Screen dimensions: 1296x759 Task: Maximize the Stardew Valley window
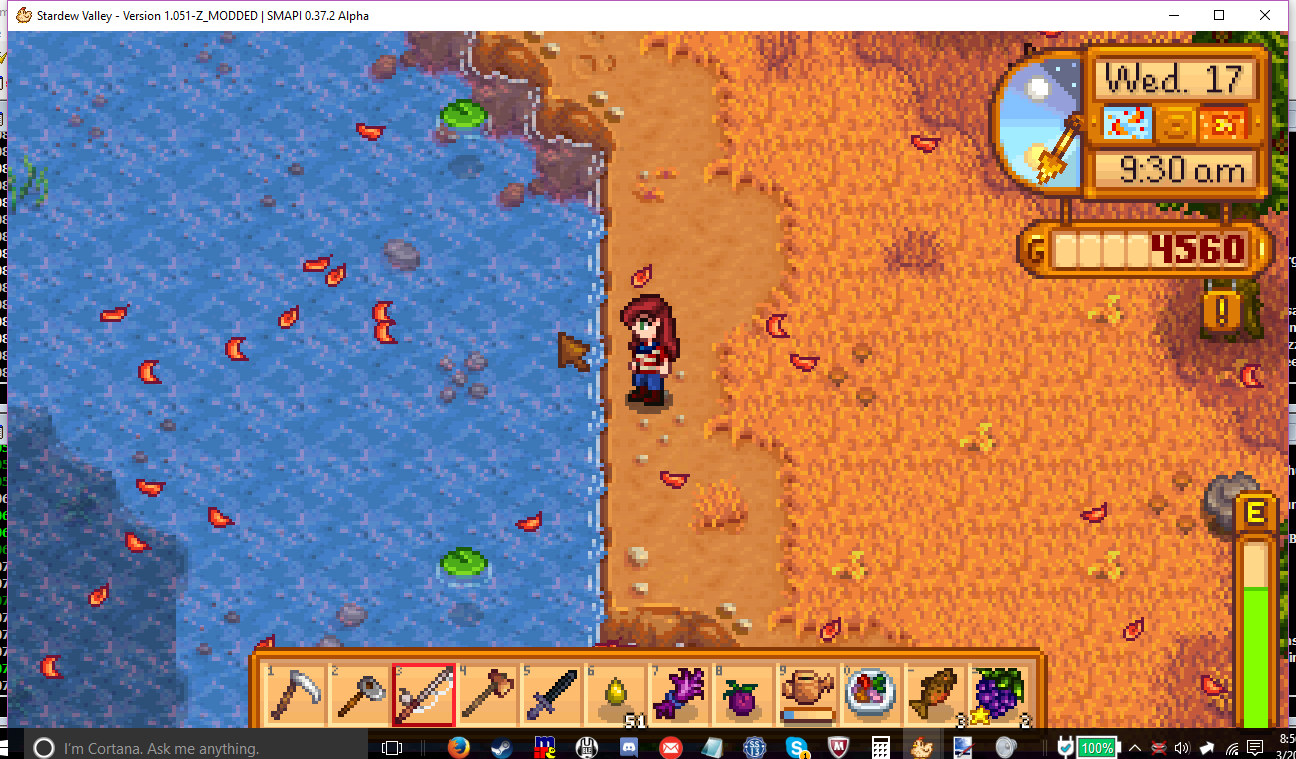point(1219,15)
